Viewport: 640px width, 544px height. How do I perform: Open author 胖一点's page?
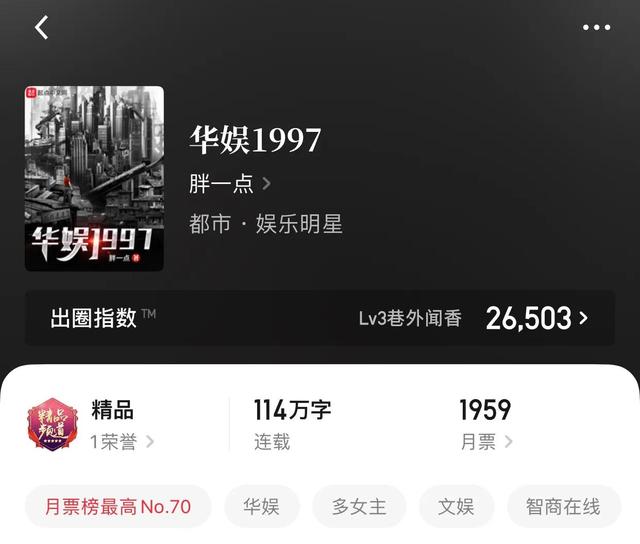tap(230, 184)
